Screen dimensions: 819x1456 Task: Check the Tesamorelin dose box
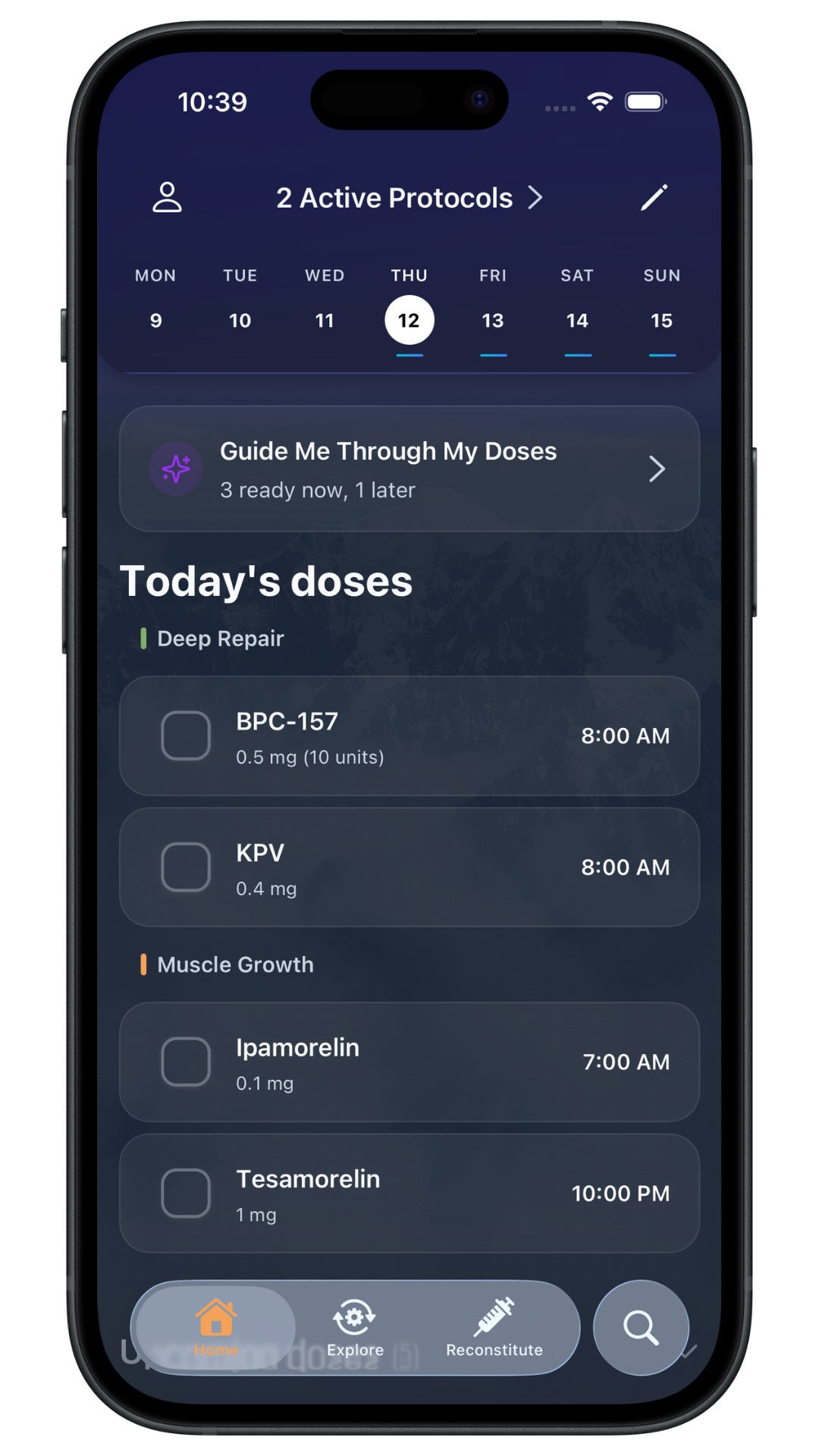click(186, 1193)
